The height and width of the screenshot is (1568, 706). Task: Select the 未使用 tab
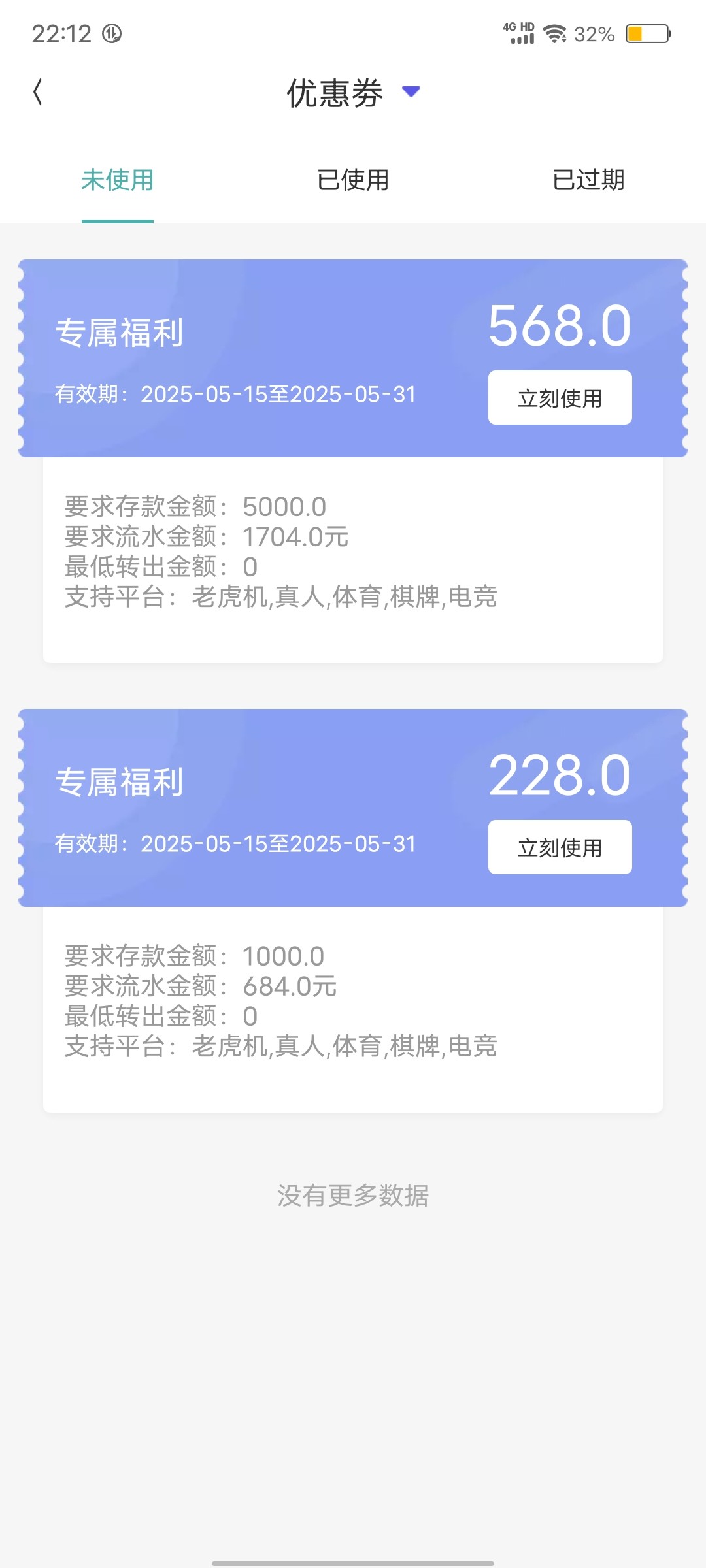point(118,180)
